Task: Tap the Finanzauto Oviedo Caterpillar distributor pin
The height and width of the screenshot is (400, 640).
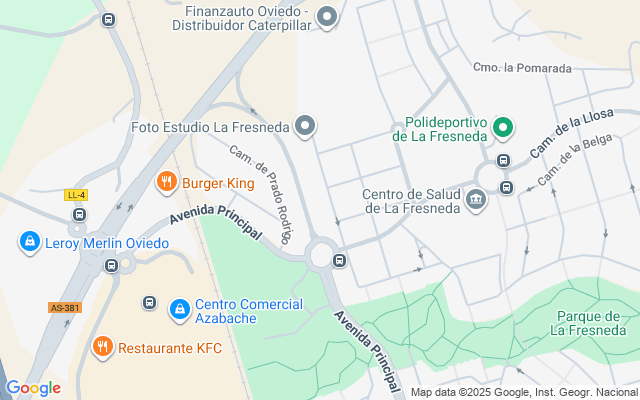Action: [327, 17]
